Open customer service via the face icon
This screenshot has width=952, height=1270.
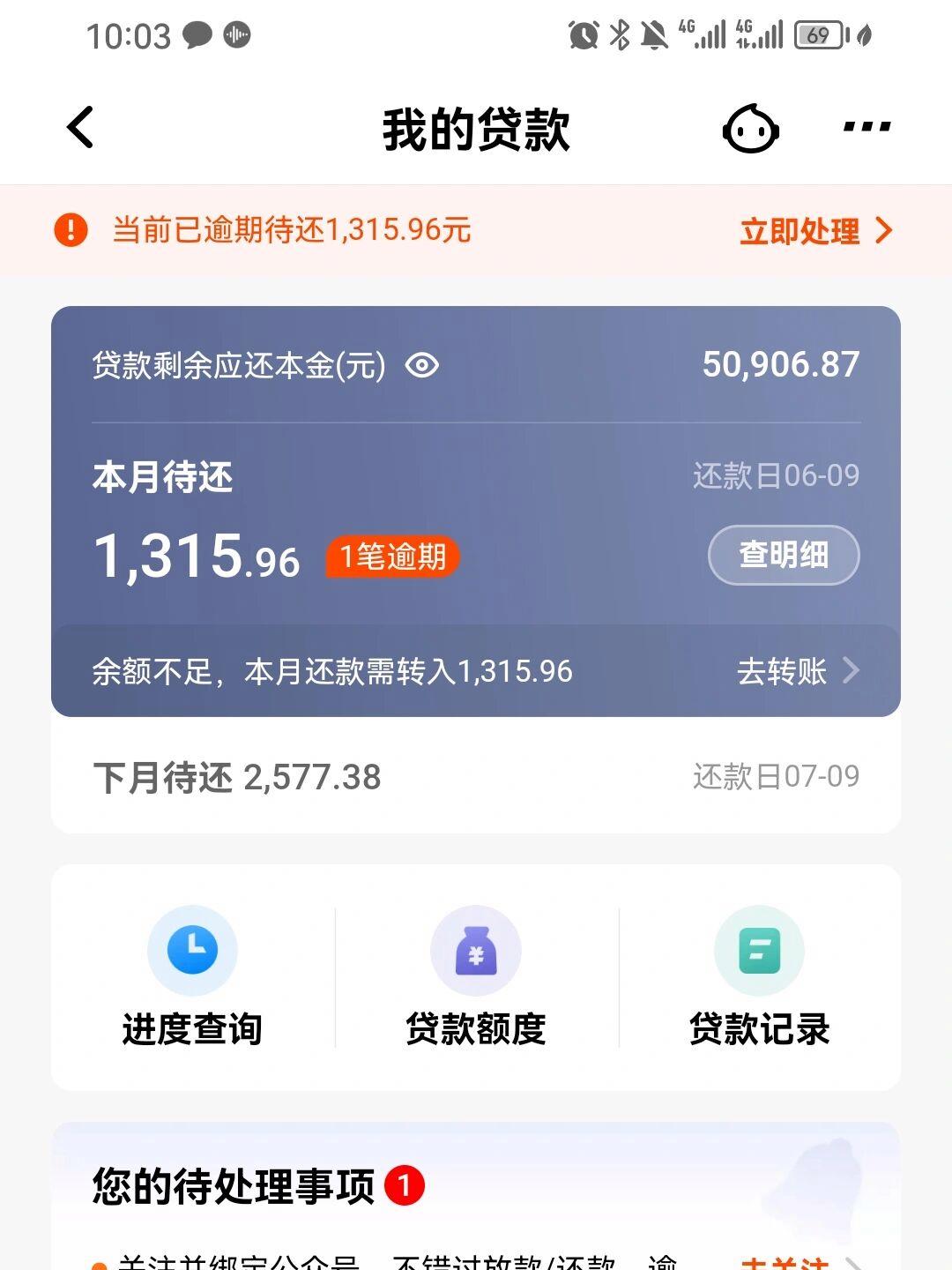point(753,128)
